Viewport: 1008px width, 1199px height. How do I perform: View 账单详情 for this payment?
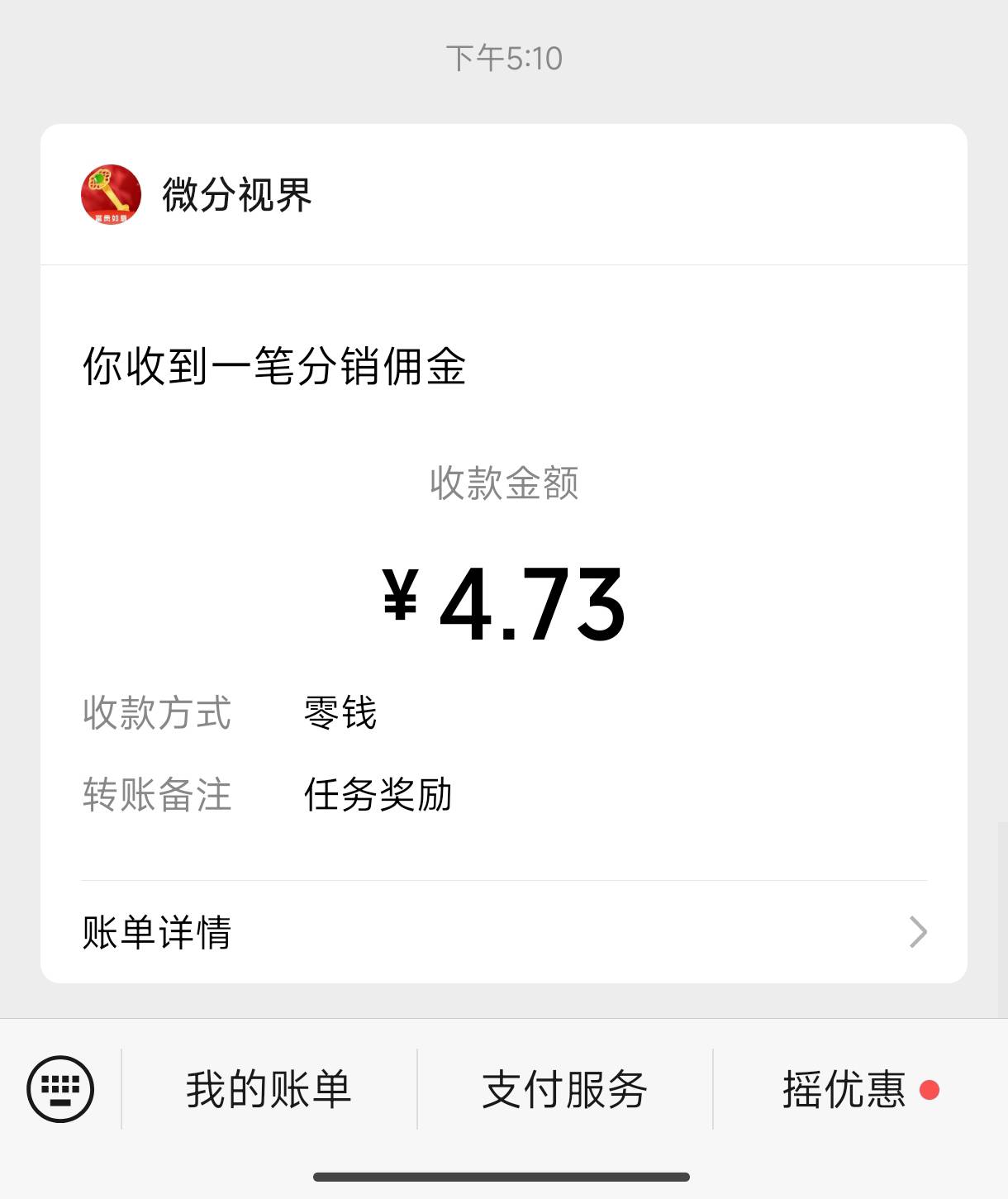(504, 932)
